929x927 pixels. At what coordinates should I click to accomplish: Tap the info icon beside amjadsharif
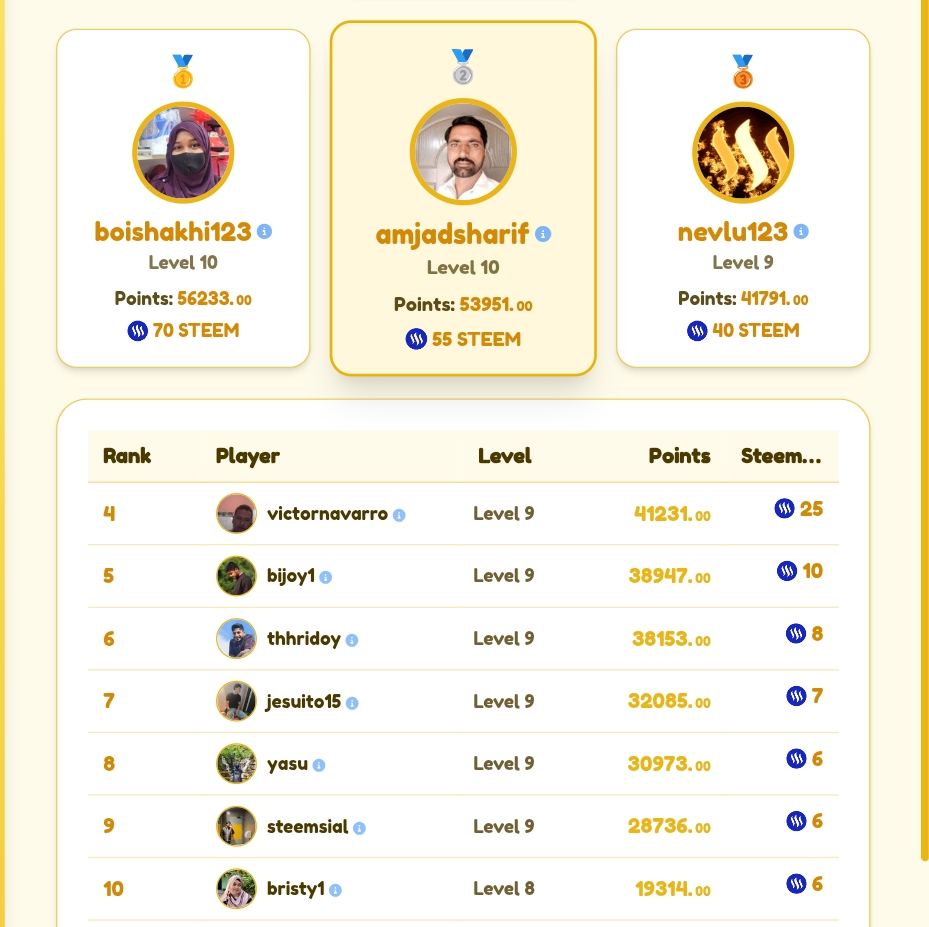pyautogui.click(x=543, y=235)
